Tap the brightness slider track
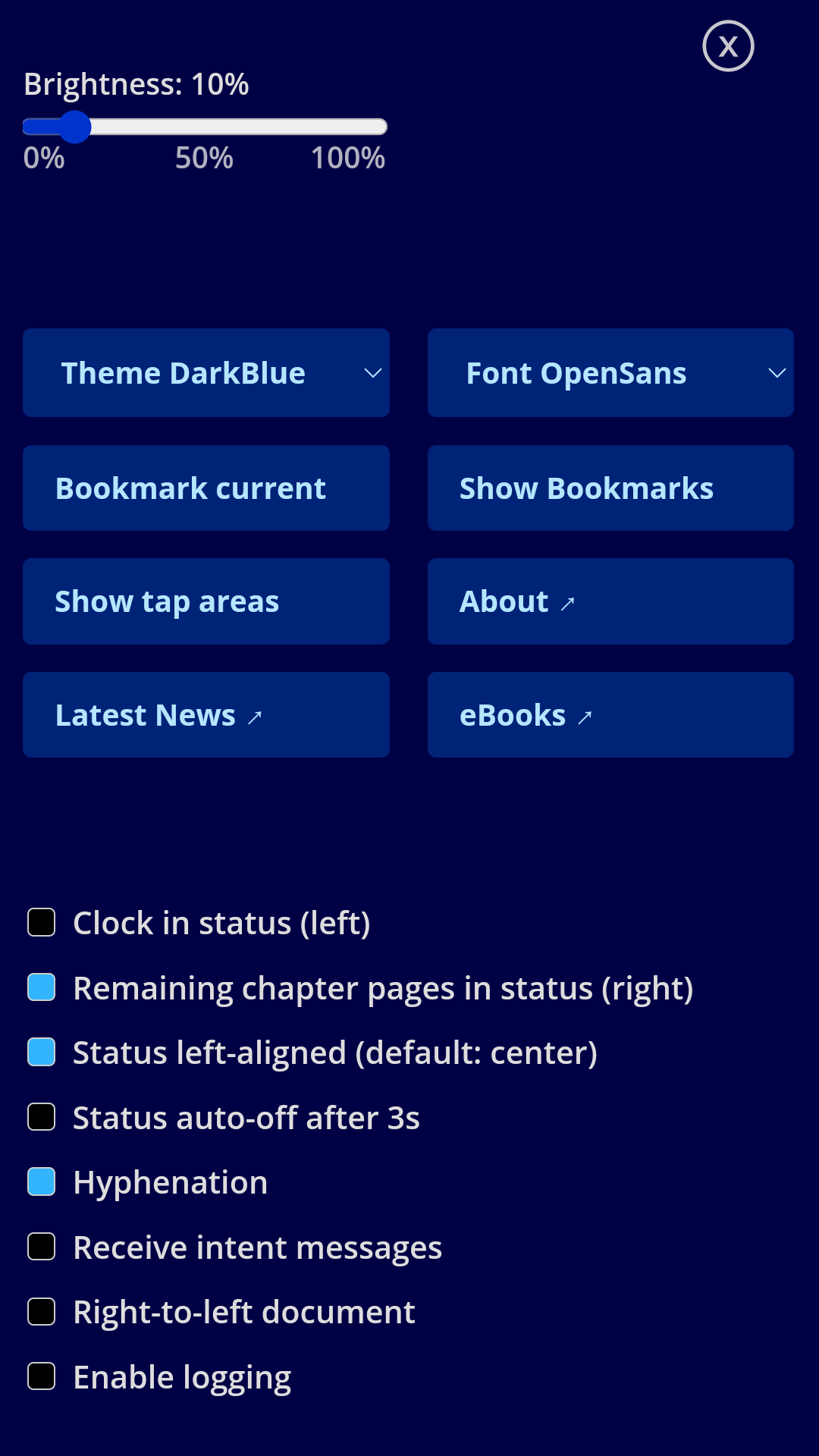Image resolution: width=819 pixels, height=1456 pixels. tap(206, 127)
